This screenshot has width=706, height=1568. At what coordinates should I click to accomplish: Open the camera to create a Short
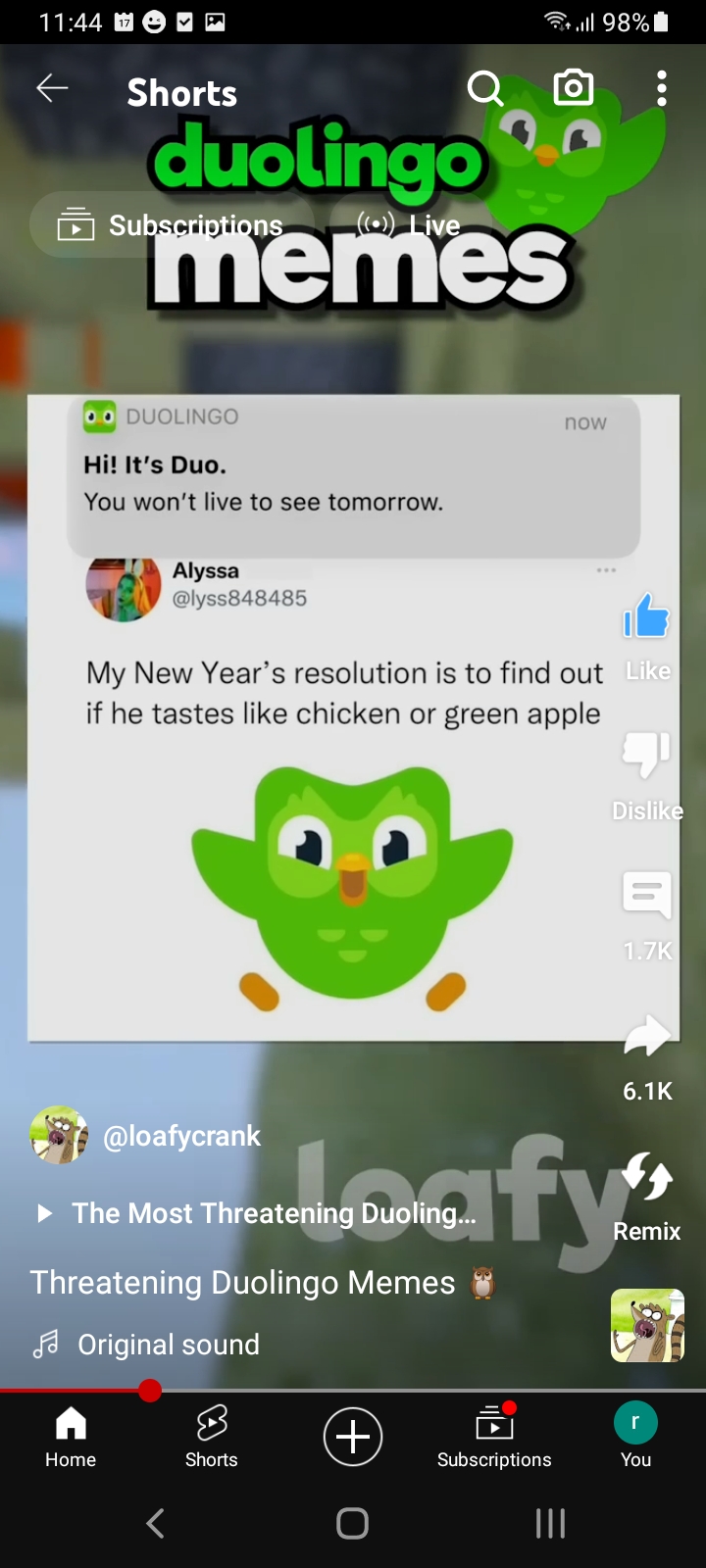tap(574, 88)
